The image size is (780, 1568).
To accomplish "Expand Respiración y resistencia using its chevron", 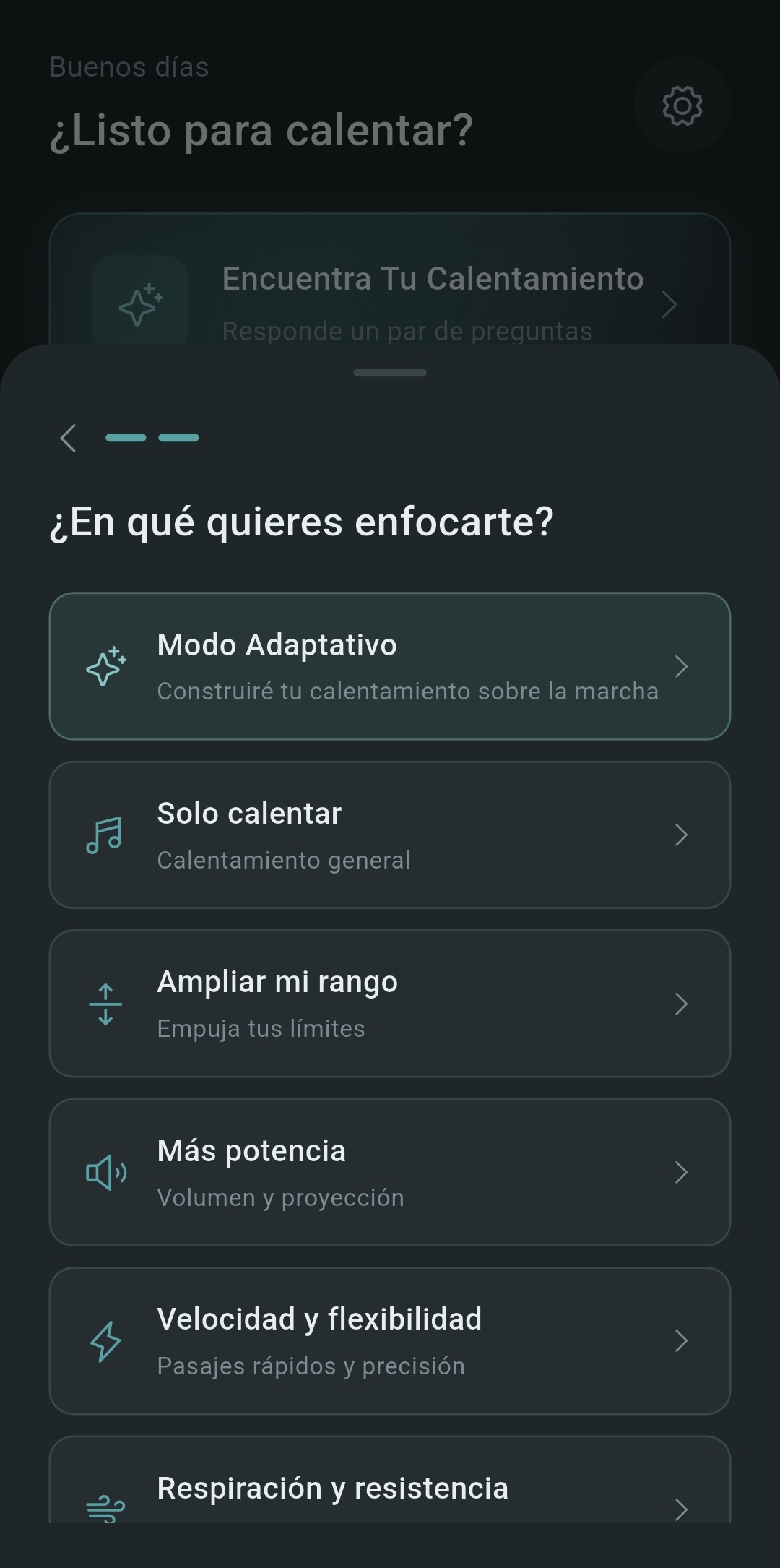I will click(x=681, y=1510).
